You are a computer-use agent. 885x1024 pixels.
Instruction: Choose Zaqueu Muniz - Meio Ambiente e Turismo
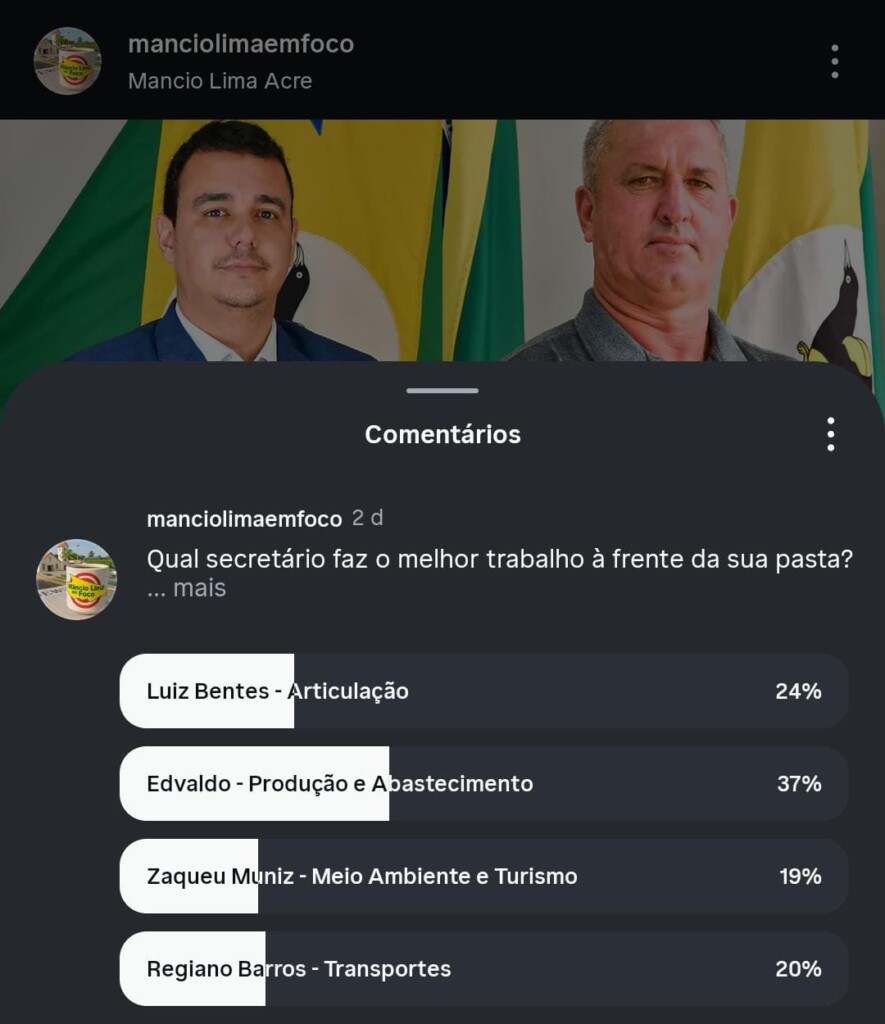tap(484, 876)
